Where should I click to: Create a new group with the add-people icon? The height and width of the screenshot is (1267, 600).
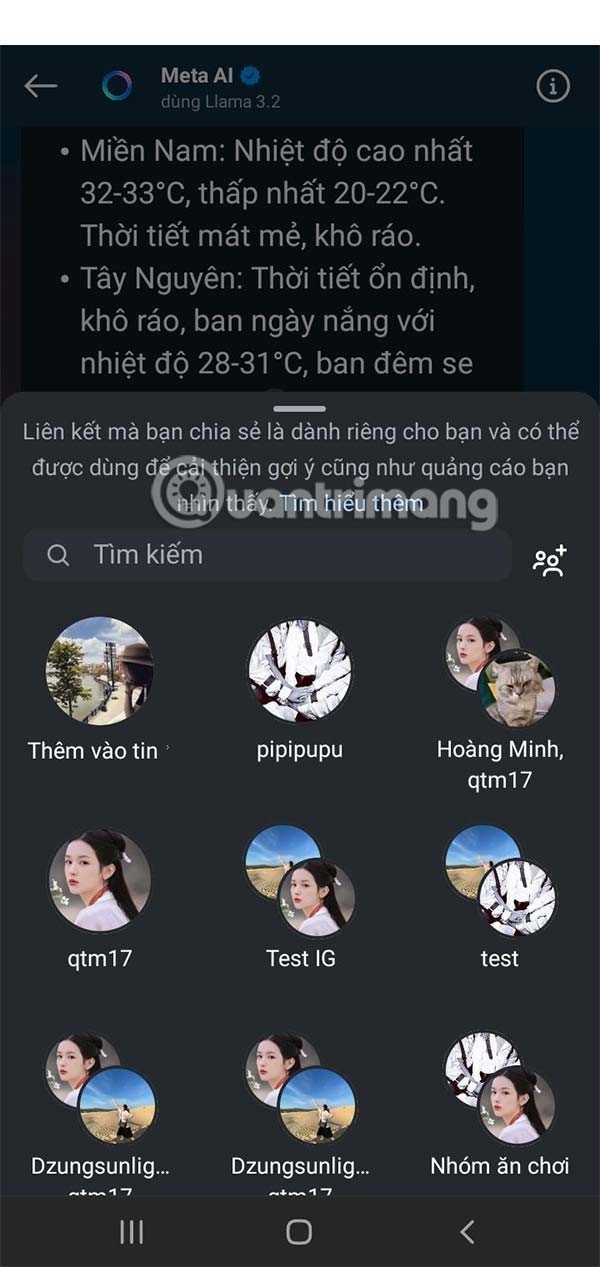click(x=550, y=560)
